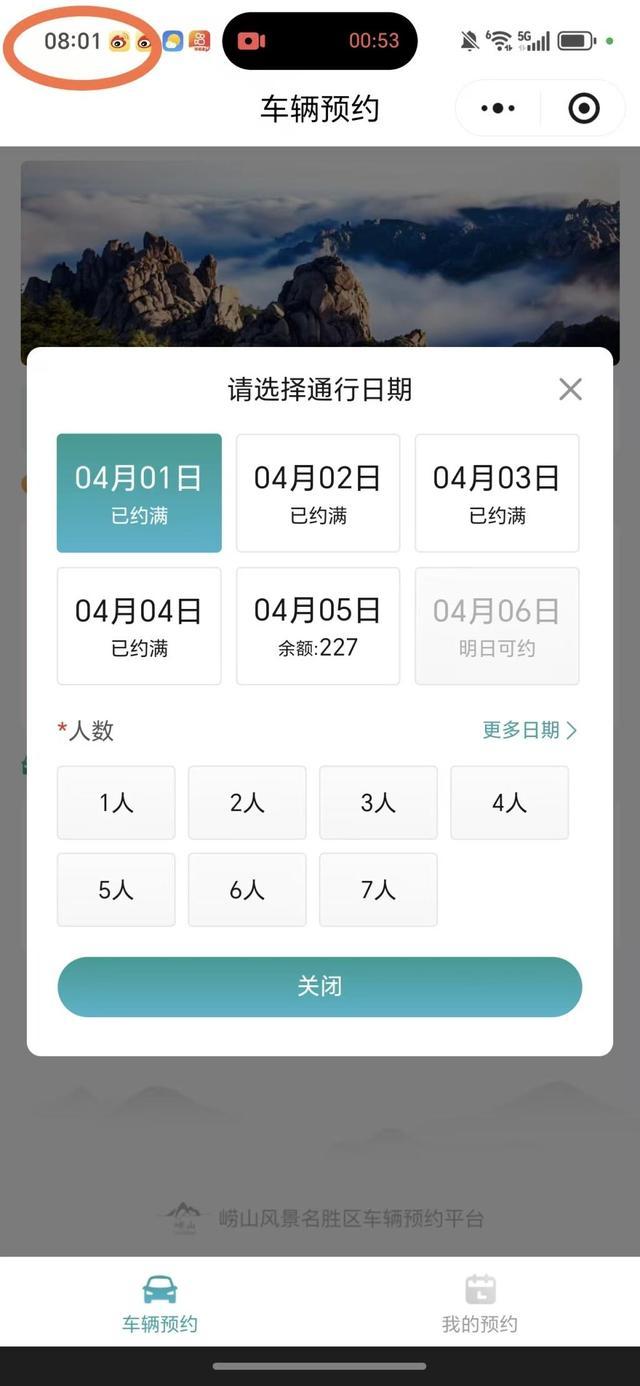The image size is (640, 1386).
Task: Set the headcount to 7人
Action: point(378,889)
